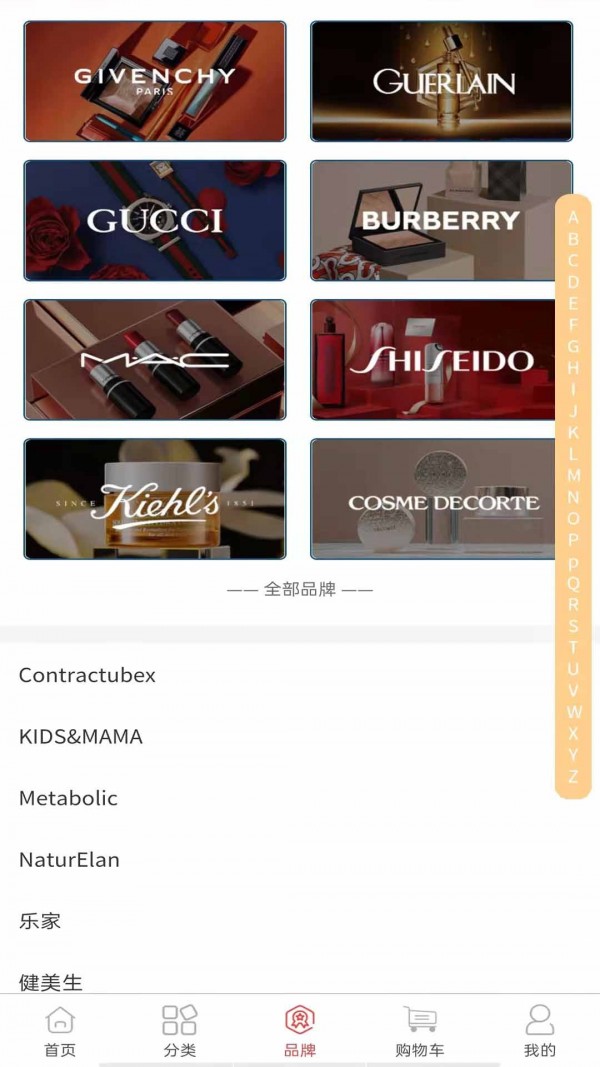
Task: Switch to the 分类 categories tab
Action: click(180, 1032)
